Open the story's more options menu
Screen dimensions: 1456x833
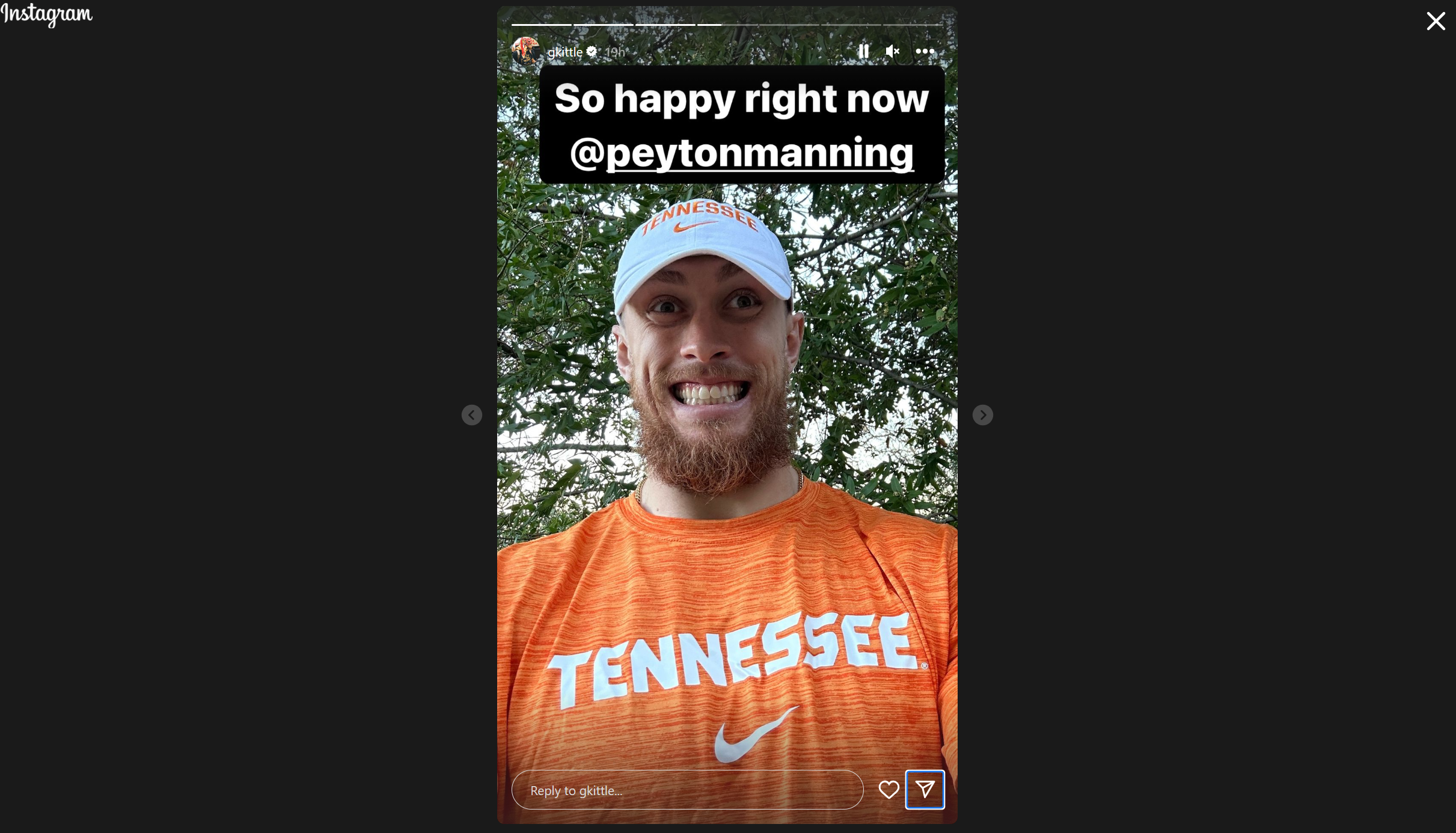click(925, 52)
